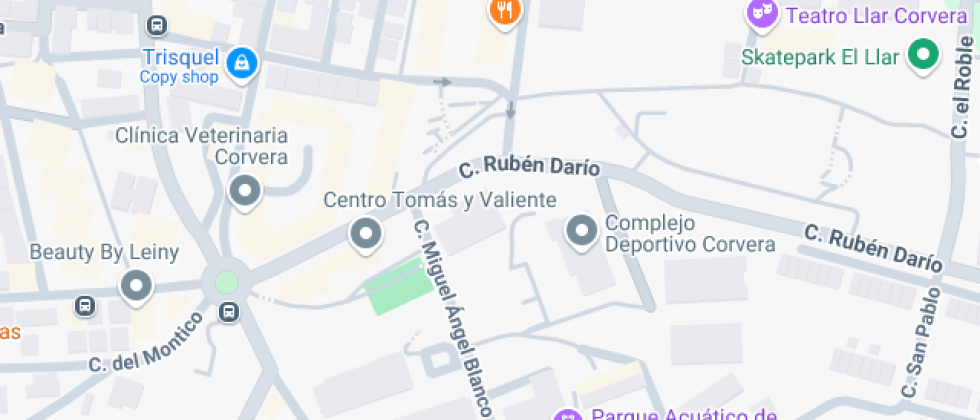Tap the bus stop above Trisquel
980x420 pixels.
coord(156,25)
